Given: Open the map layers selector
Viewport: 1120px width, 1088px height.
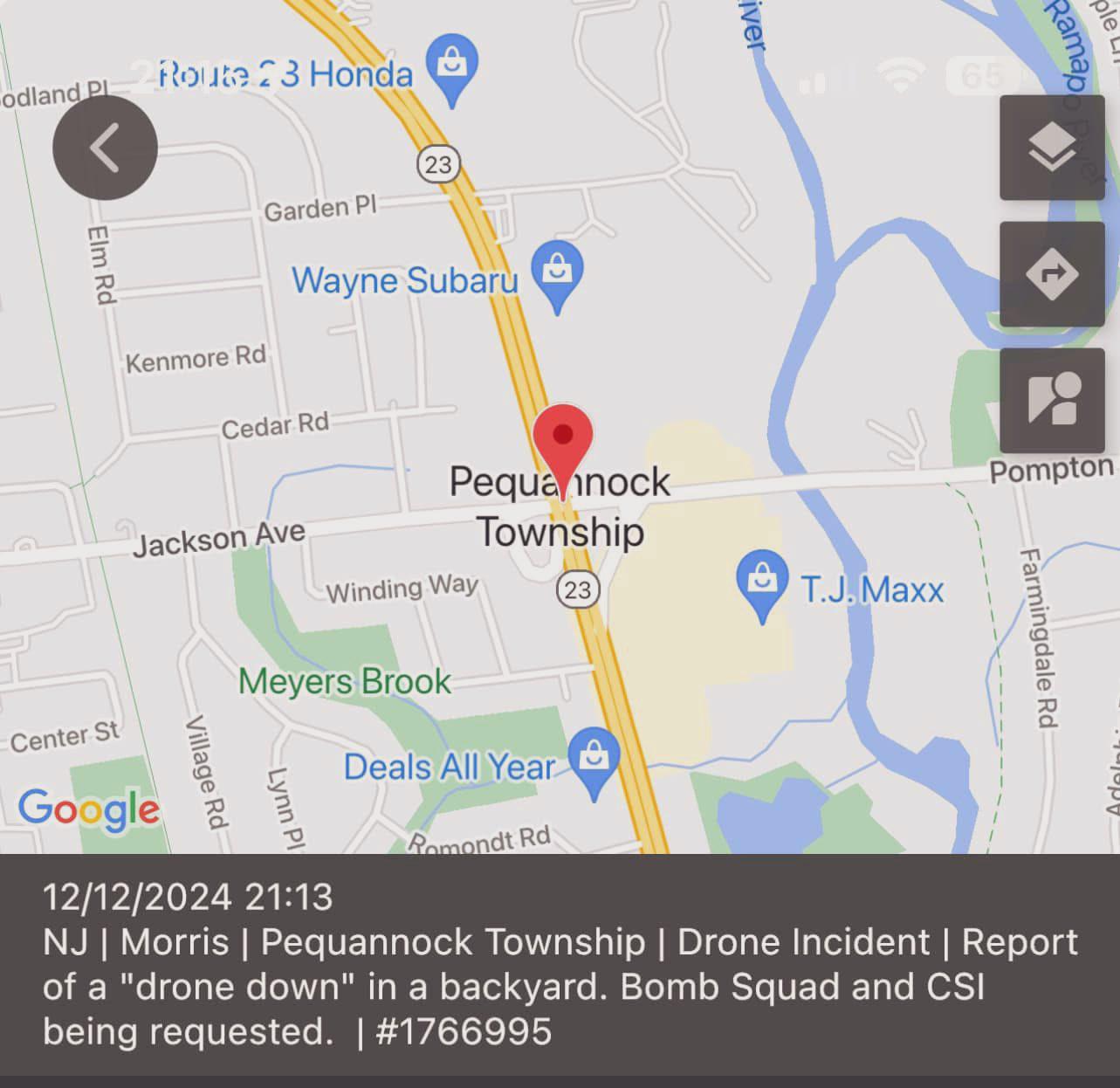Looking at the screenshot, I should coord(1052,148).
